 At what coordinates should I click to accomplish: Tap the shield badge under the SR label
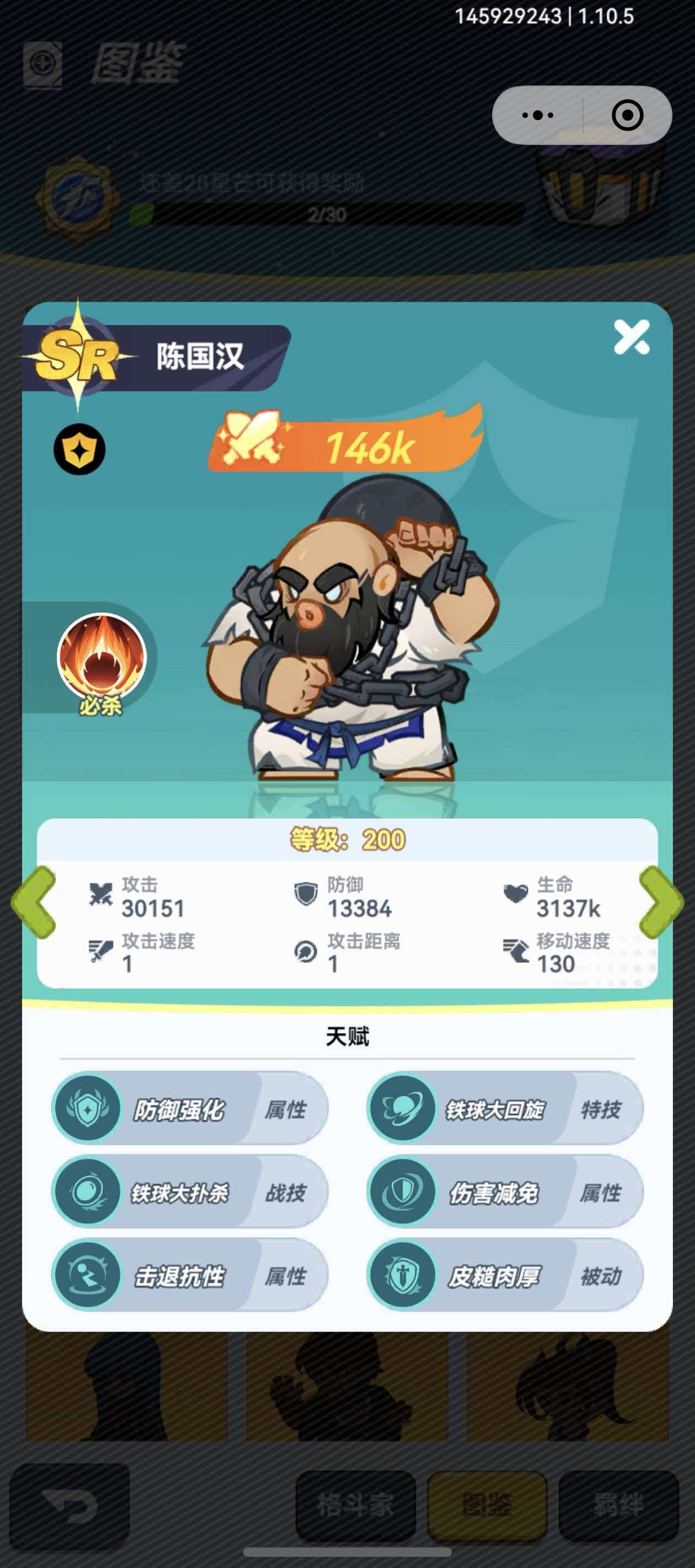tap(79, 450)
